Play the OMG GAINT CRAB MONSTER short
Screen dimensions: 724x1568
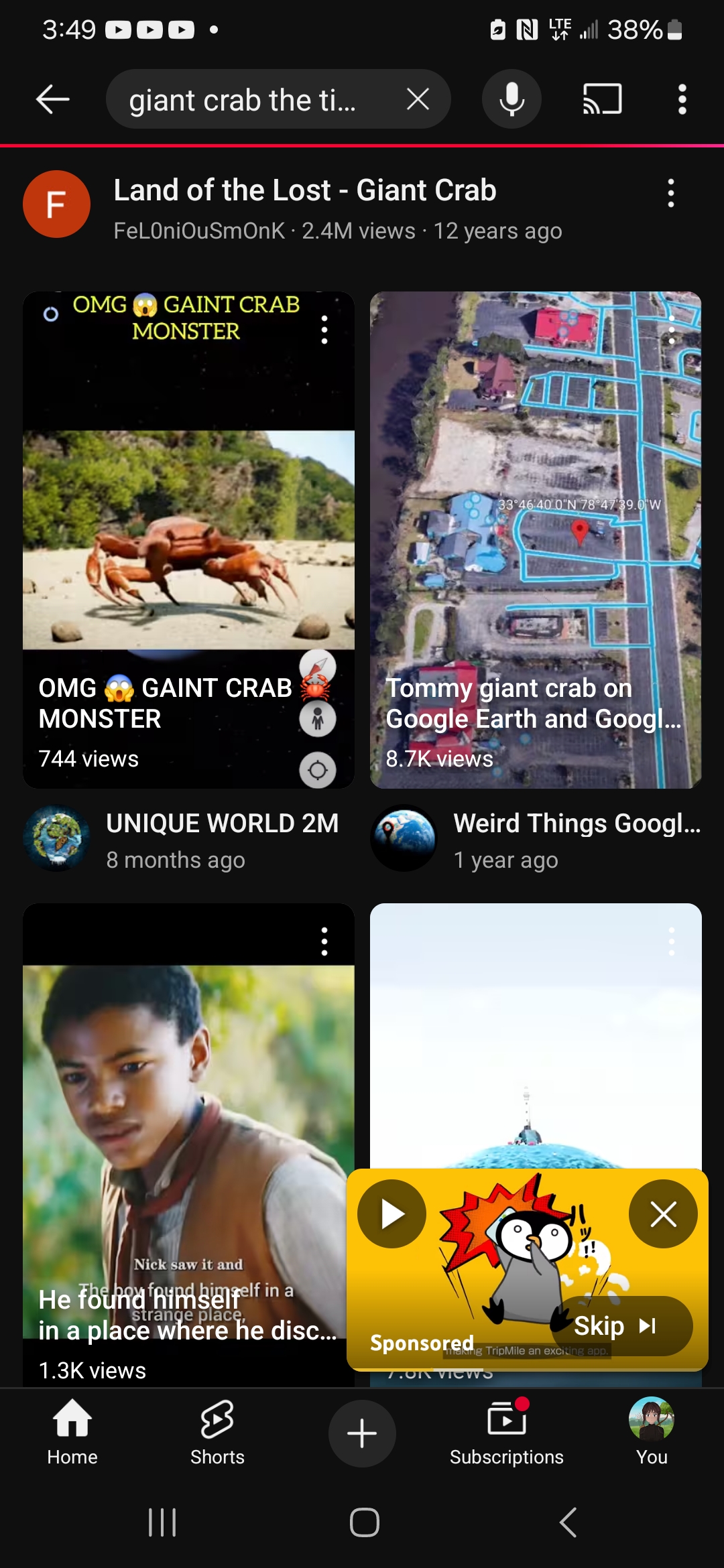tap(188, 539)
